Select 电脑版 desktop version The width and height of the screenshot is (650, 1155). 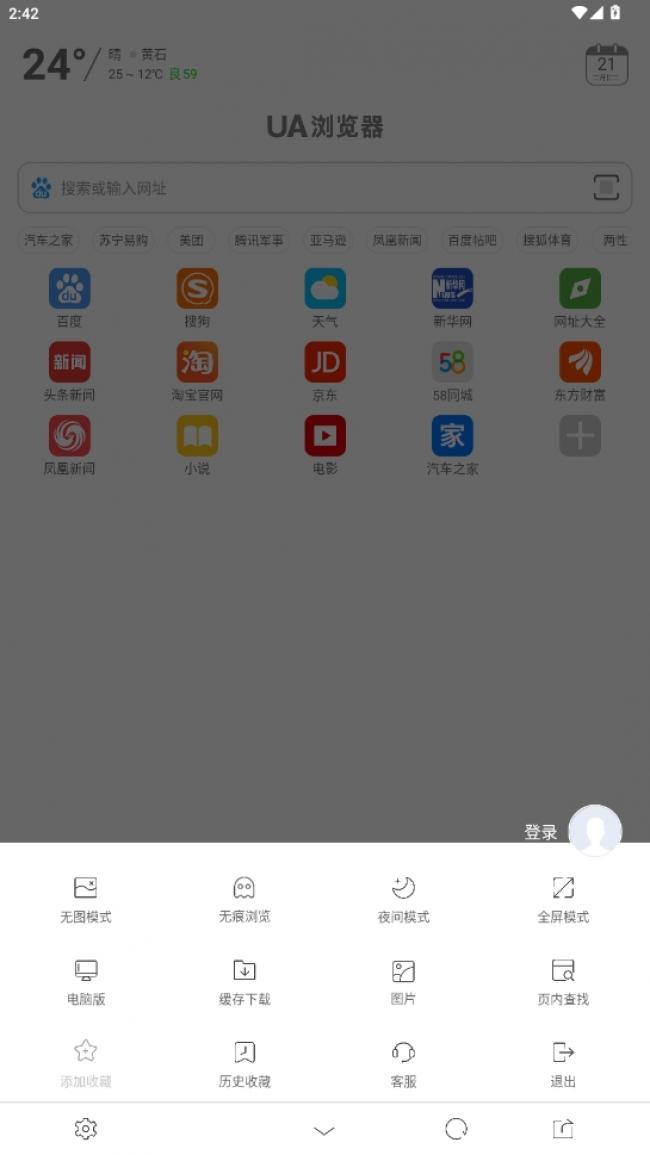point(85,982)
